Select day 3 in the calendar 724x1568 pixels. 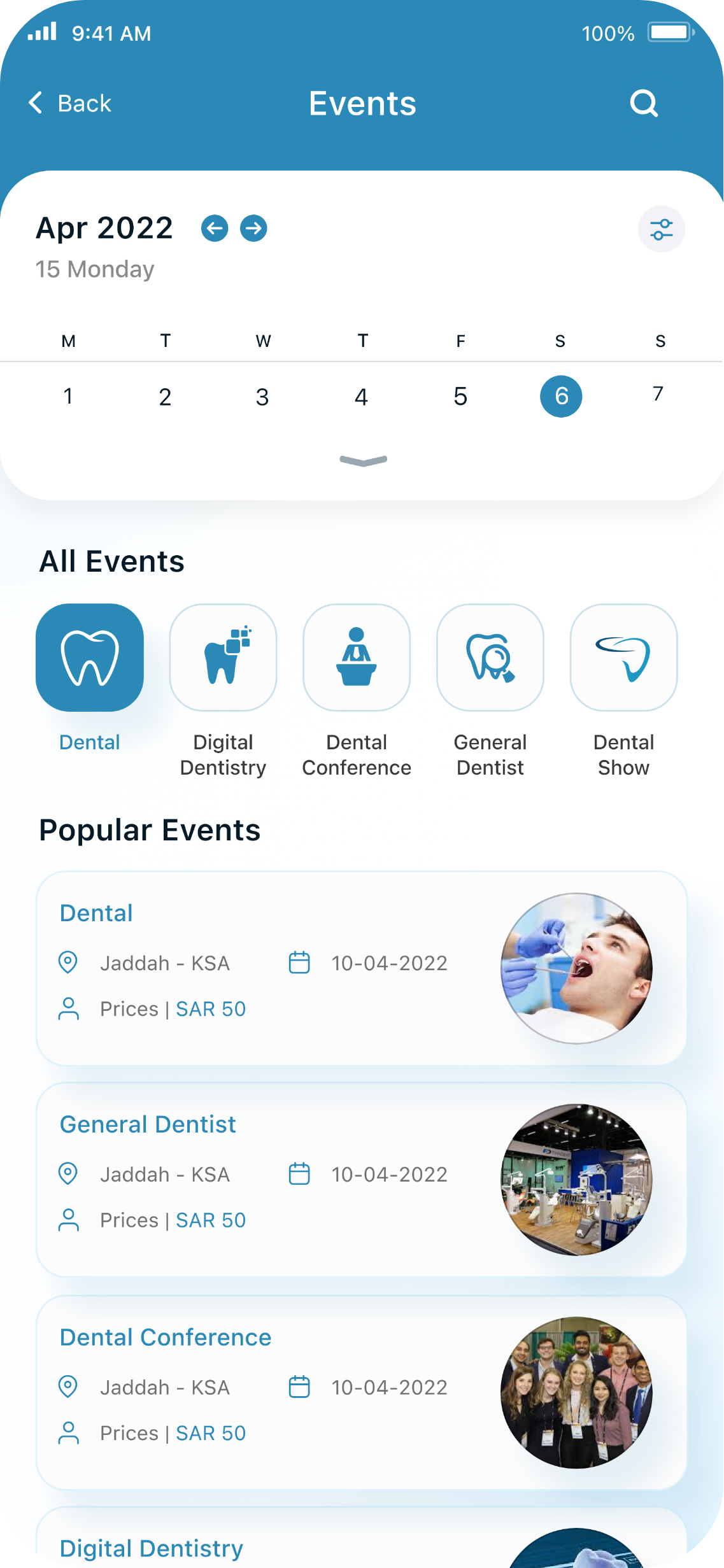[x=262, y=397]
